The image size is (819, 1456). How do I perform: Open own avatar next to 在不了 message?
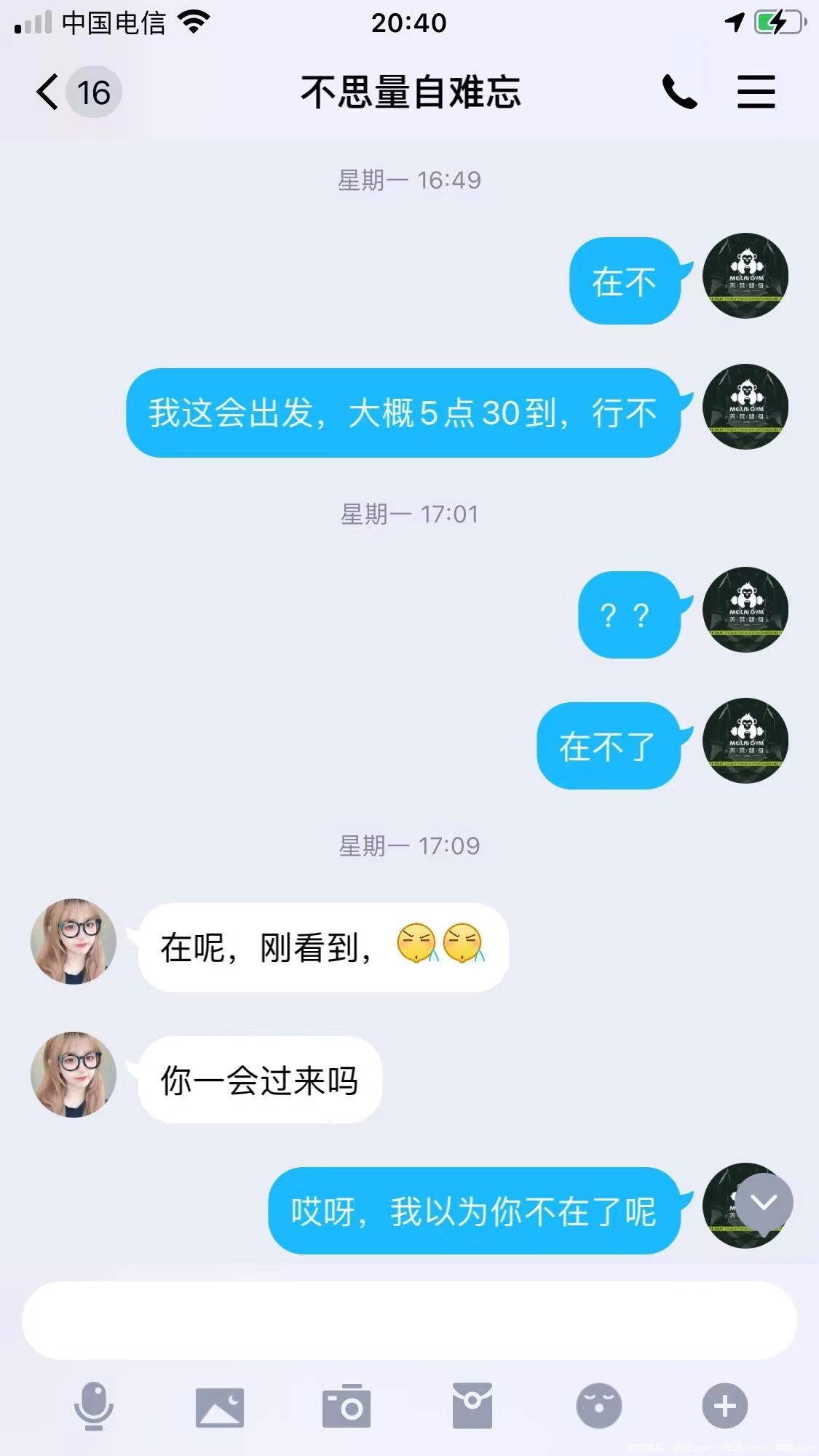745,741
